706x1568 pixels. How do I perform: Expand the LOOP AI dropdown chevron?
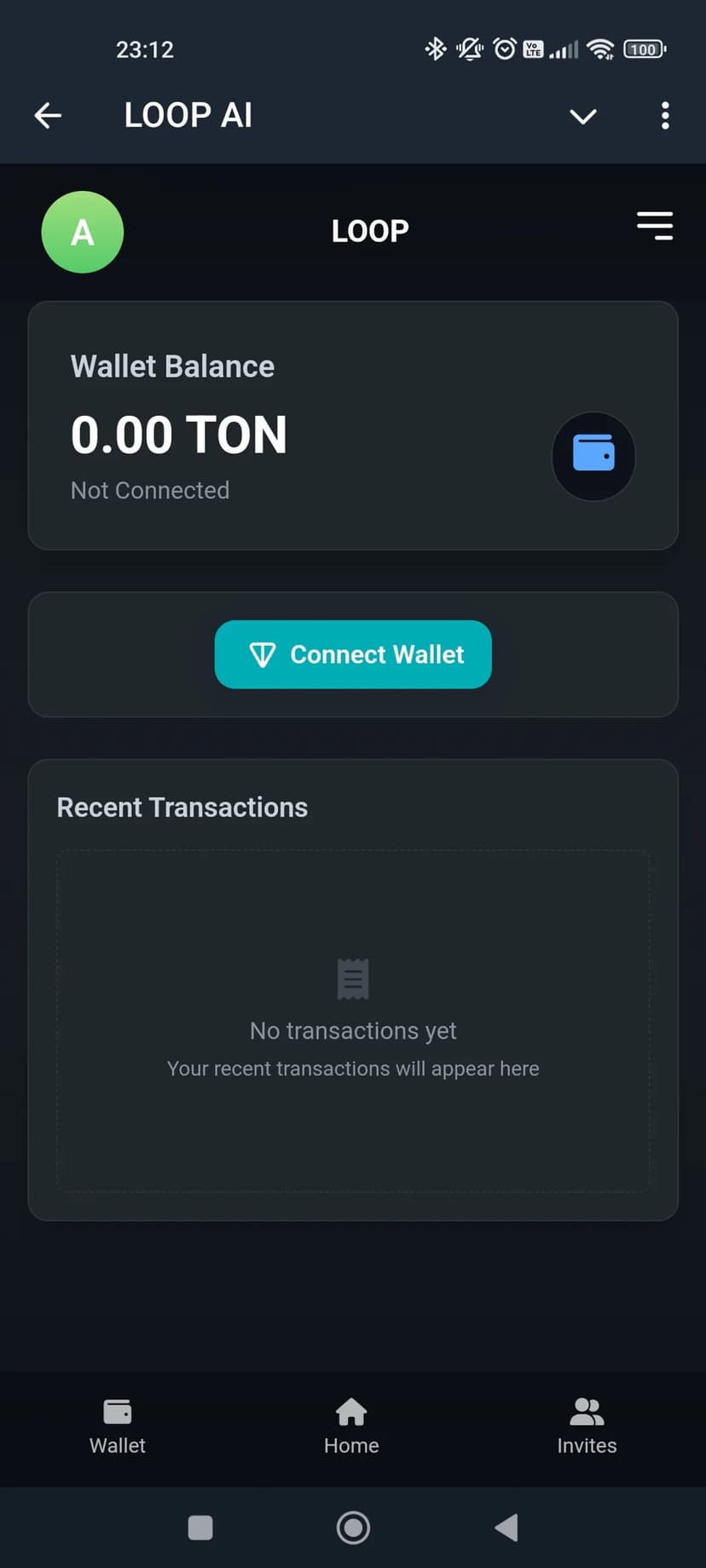tap(582, 116)
